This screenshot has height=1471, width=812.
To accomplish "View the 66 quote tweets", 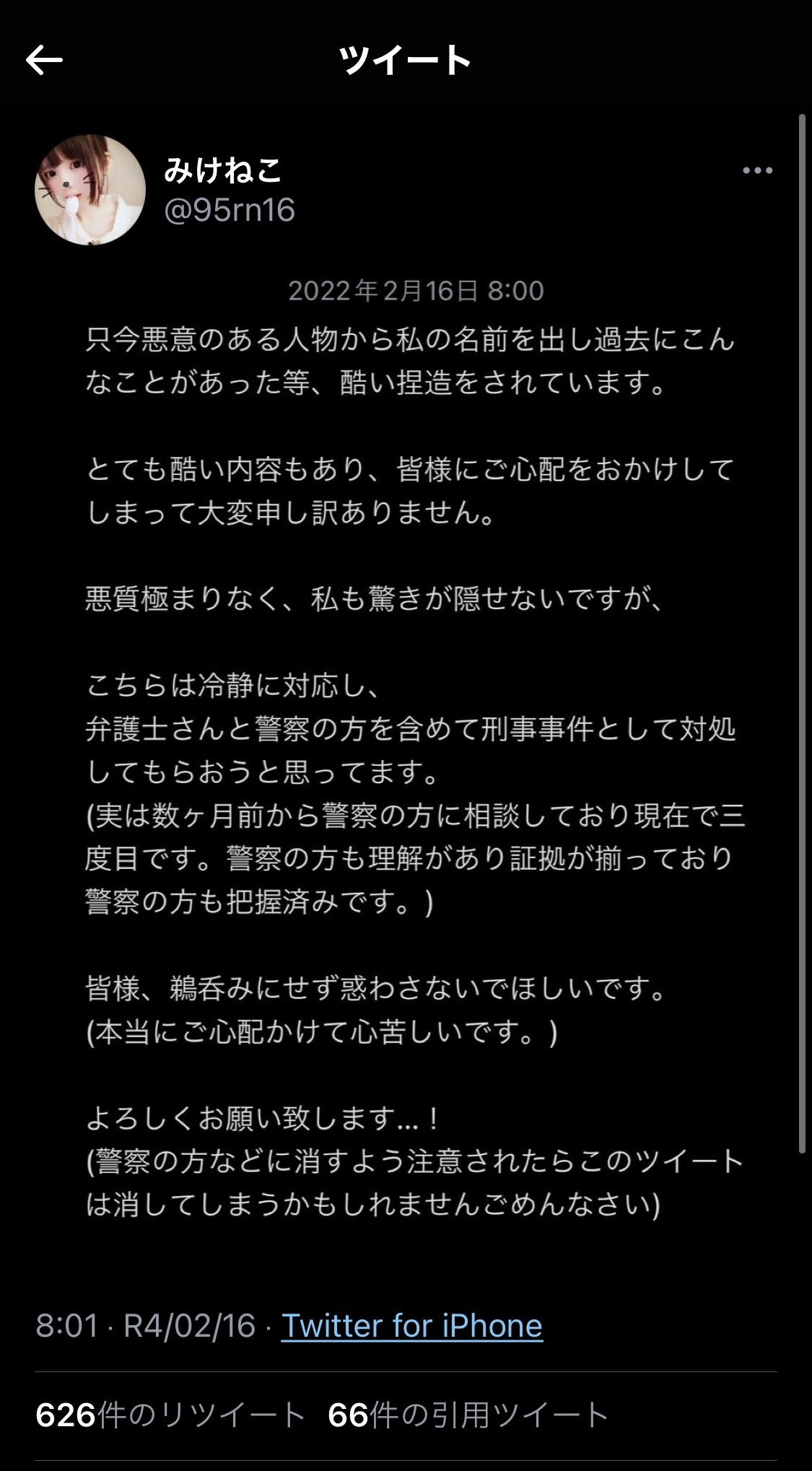I will pos(468,1415).
